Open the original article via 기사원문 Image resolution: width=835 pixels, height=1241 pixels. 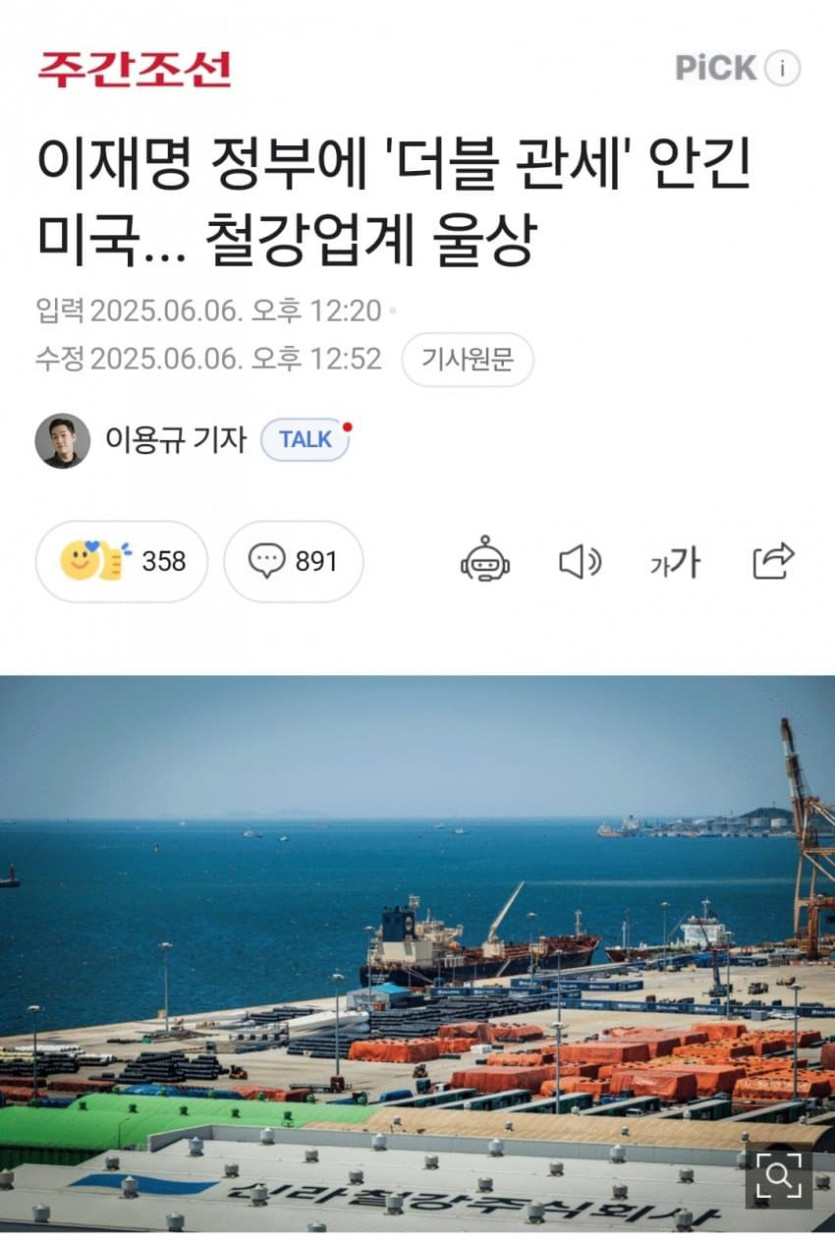point(467,359)
